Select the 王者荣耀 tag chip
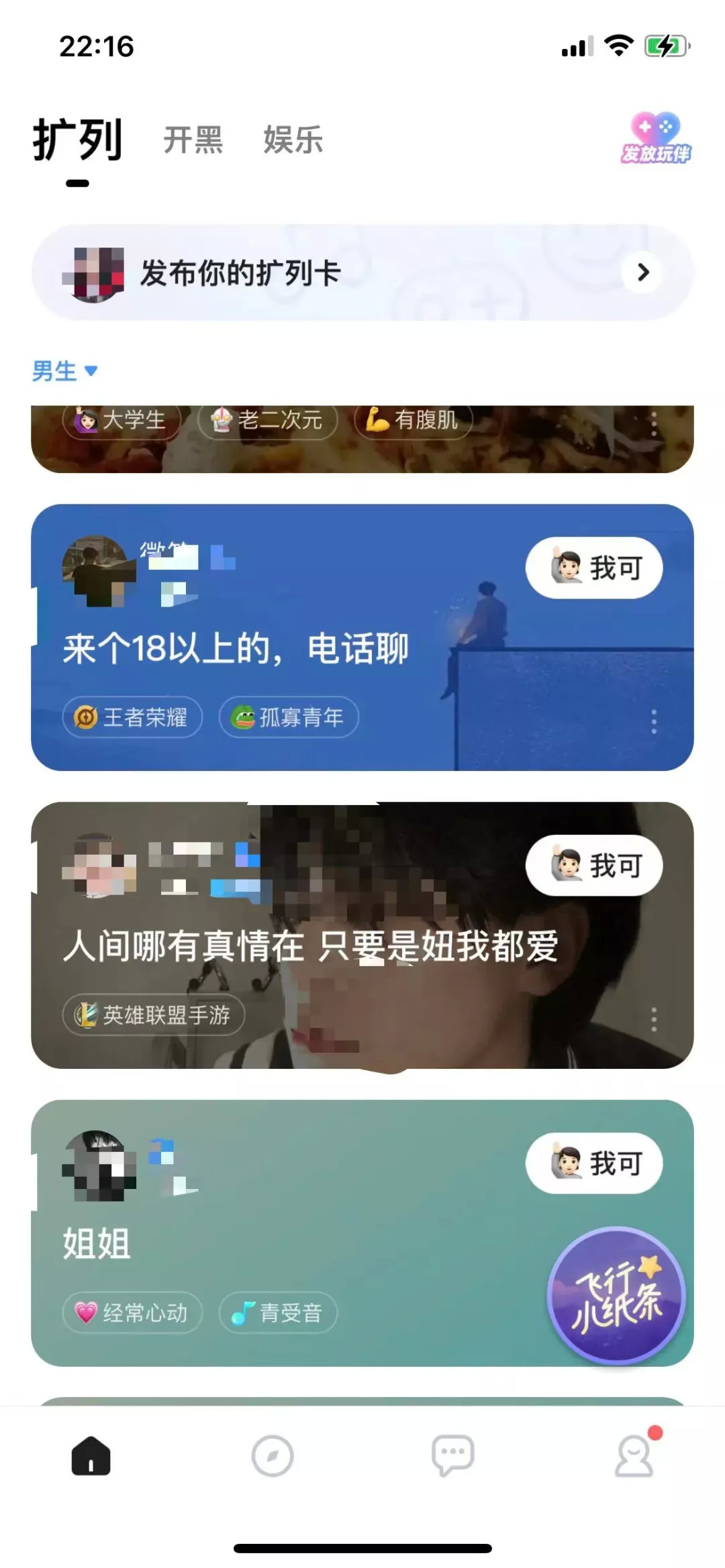The width and height of the screenshot is (725, 1568). 132,717
